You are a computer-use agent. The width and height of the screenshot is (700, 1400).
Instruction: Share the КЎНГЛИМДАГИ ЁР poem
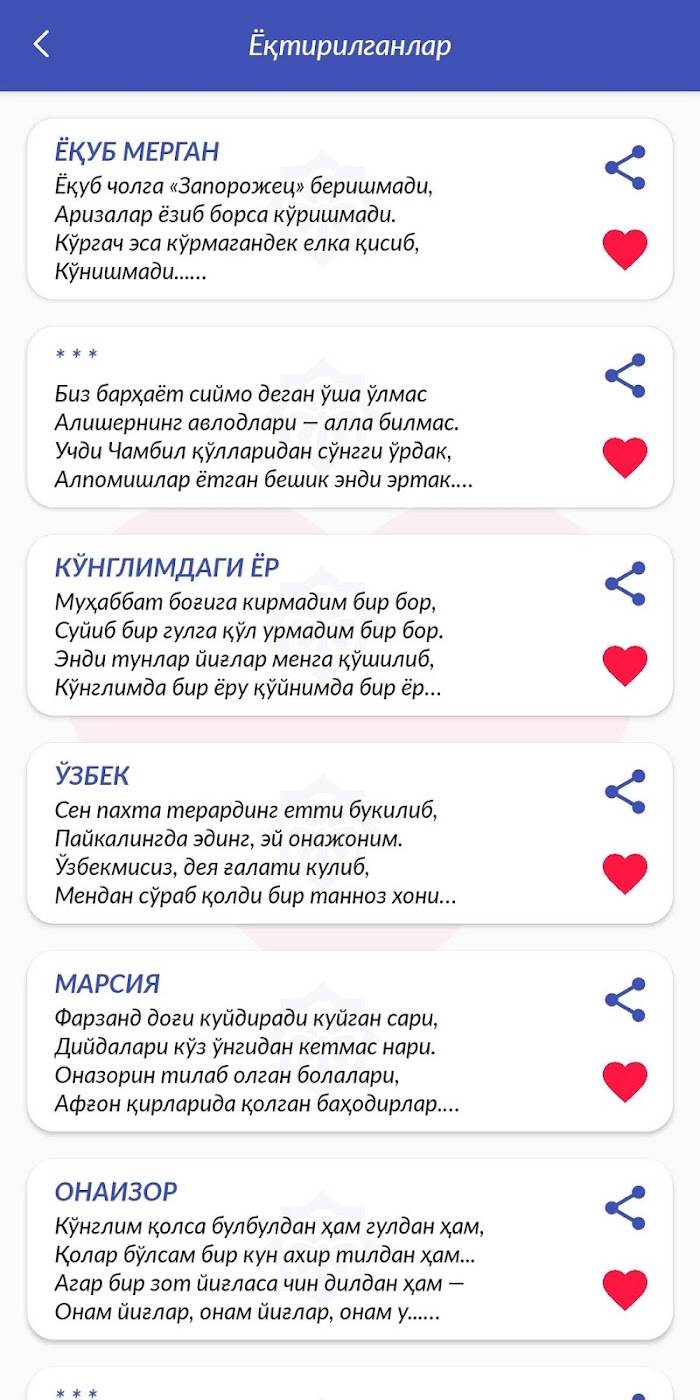point(625,584)
